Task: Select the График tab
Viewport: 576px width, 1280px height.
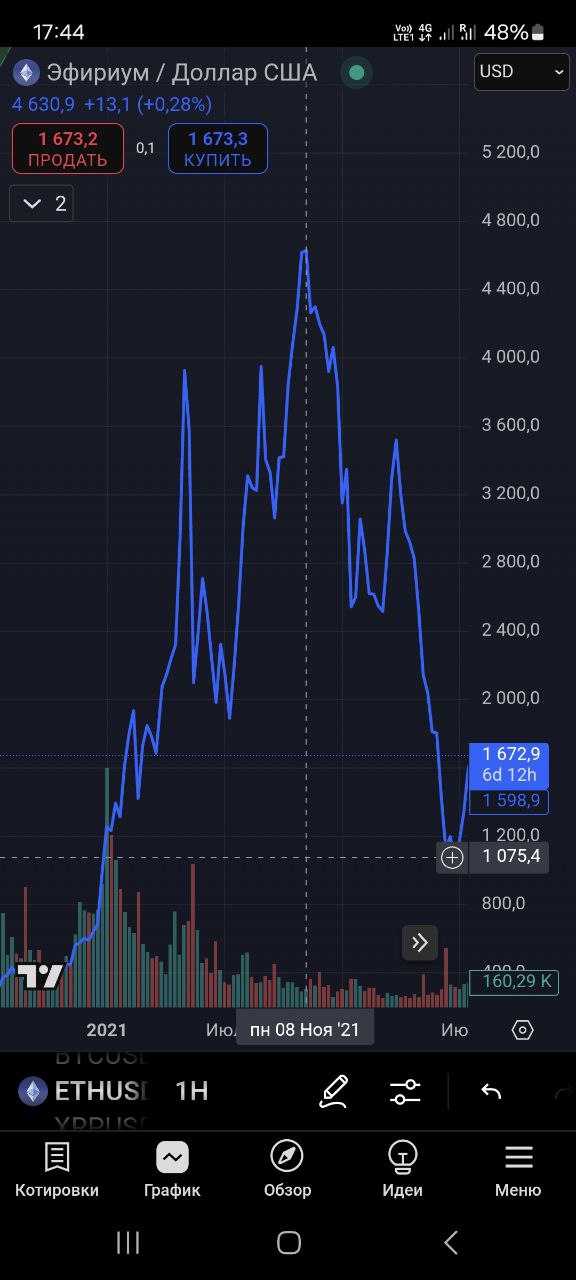Action: click(x=172, y=1170)
